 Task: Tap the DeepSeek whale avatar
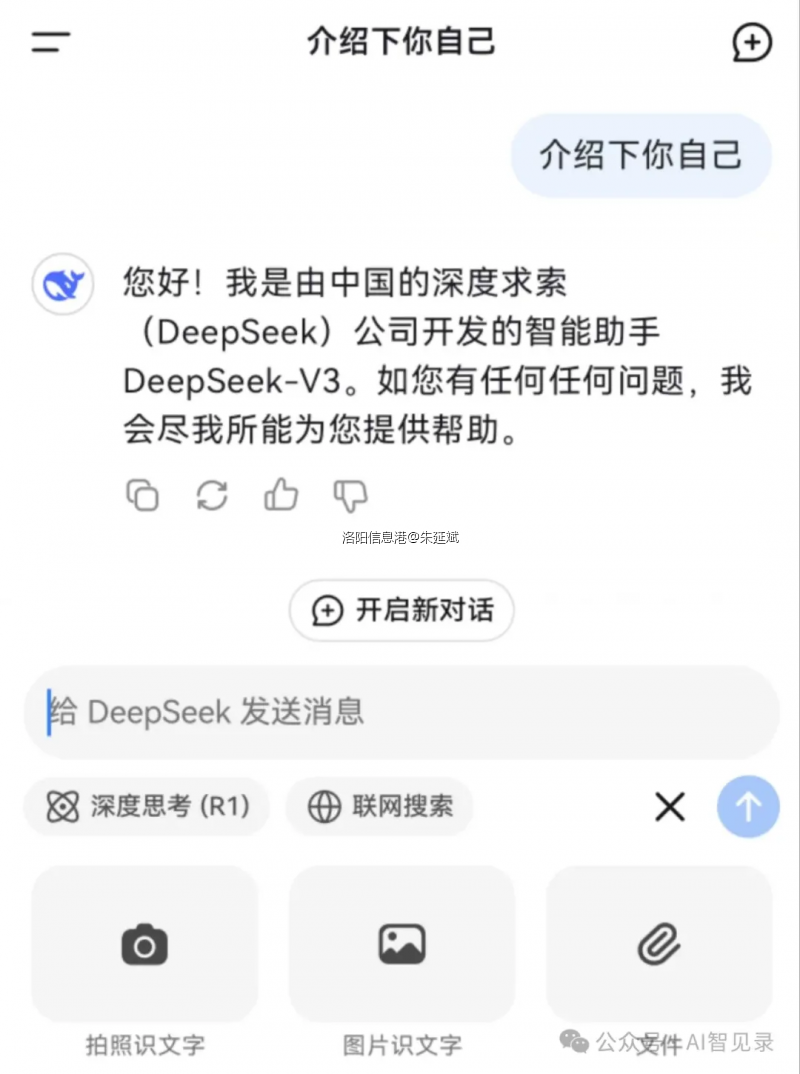coord(62,283)
